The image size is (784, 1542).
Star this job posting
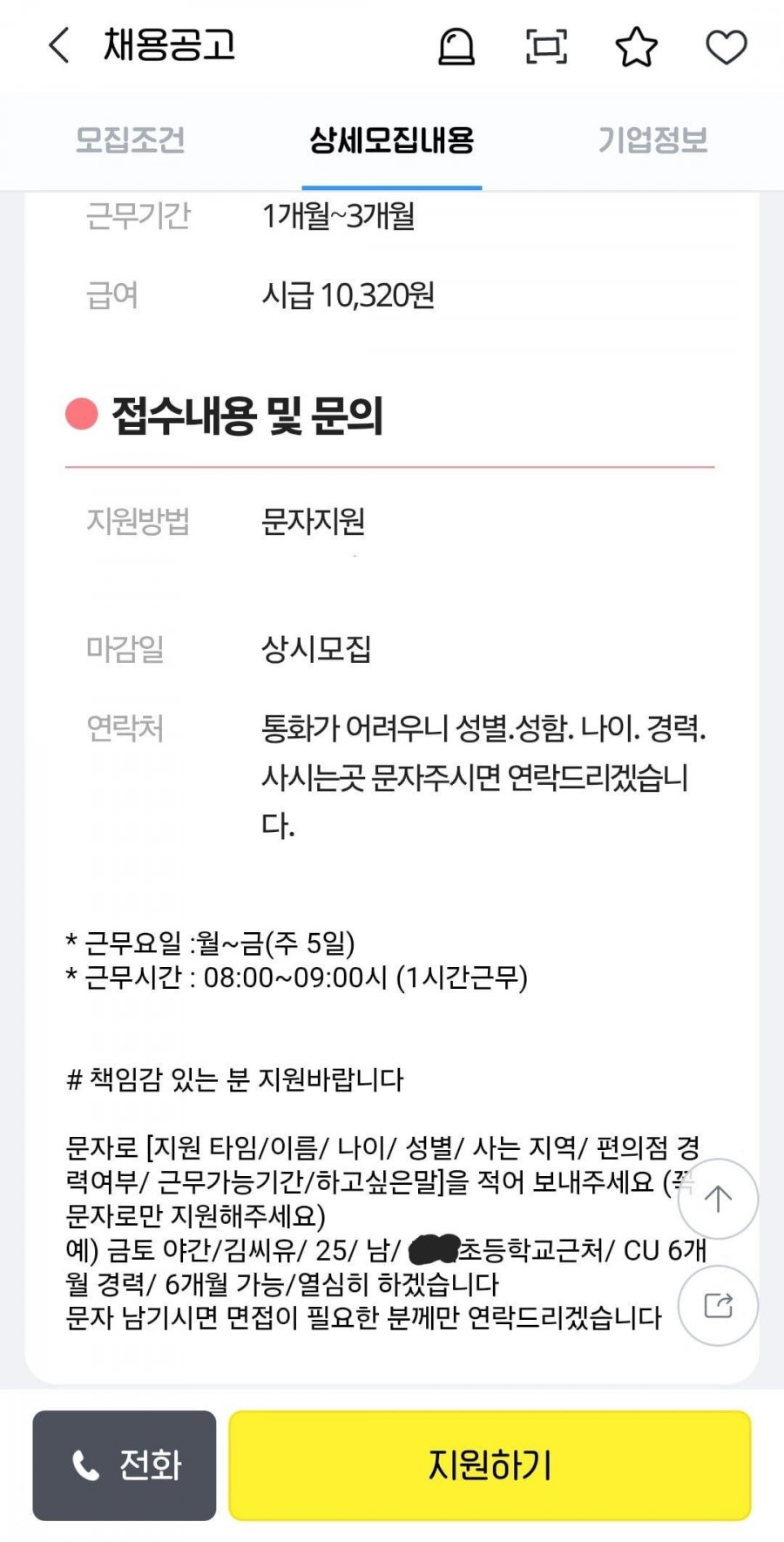tap(637, 46)
